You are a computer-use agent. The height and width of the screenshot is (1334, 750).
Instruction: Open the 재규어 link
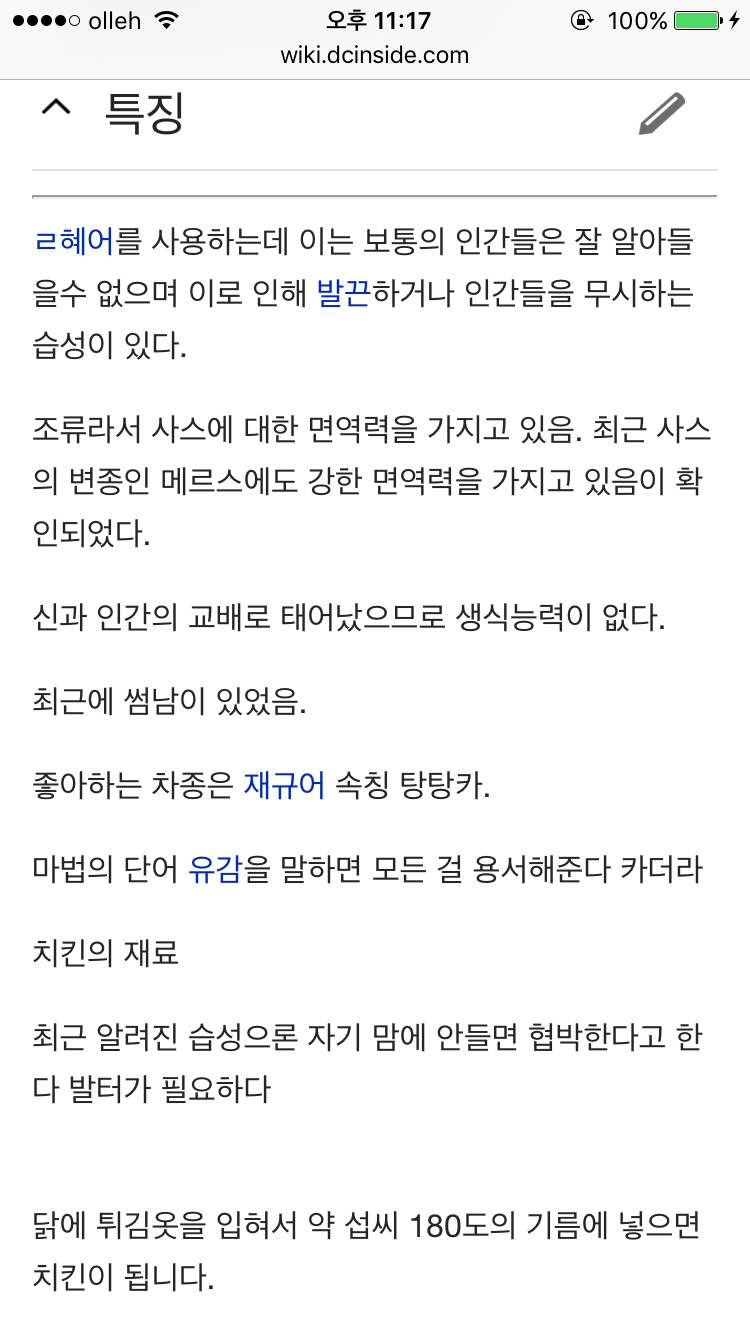[x=284, y=786]
